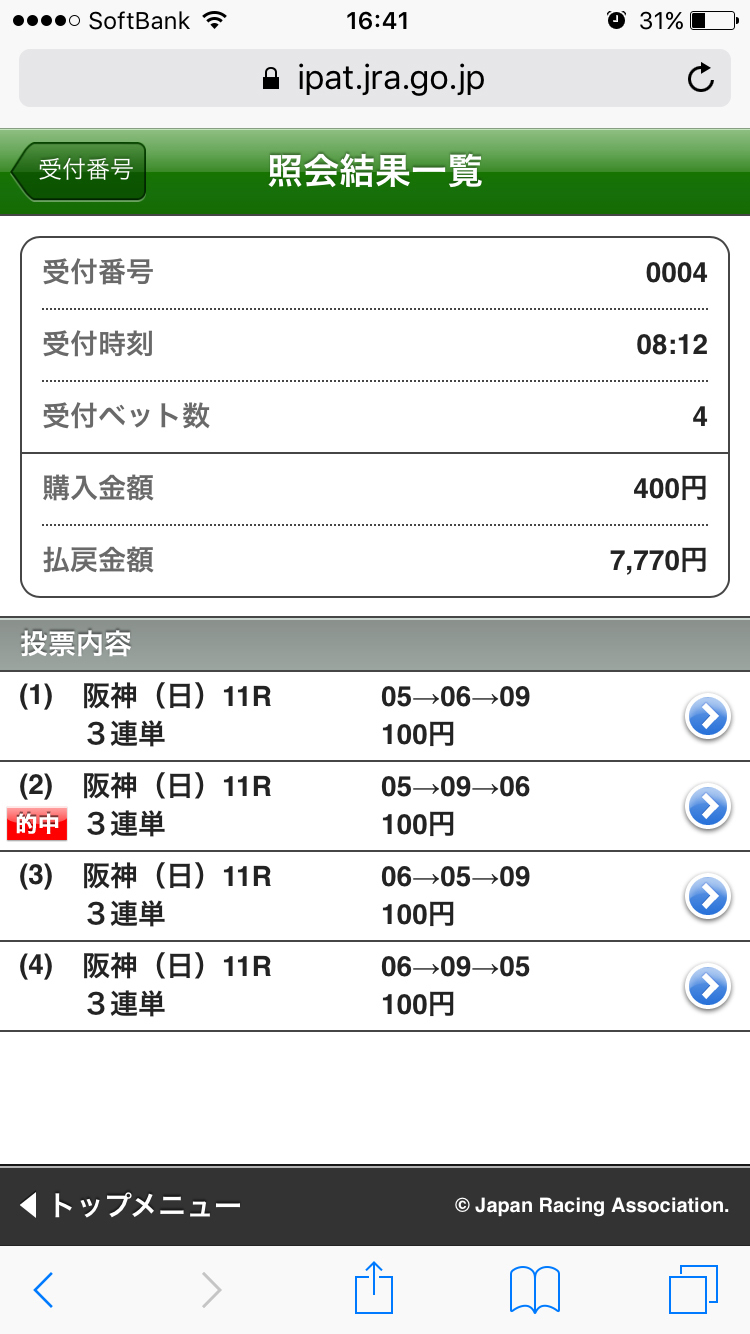This screenshot has width=750, height=1334.
Task: Open Safari bookmarks
Action: [x=535, y=1290]
